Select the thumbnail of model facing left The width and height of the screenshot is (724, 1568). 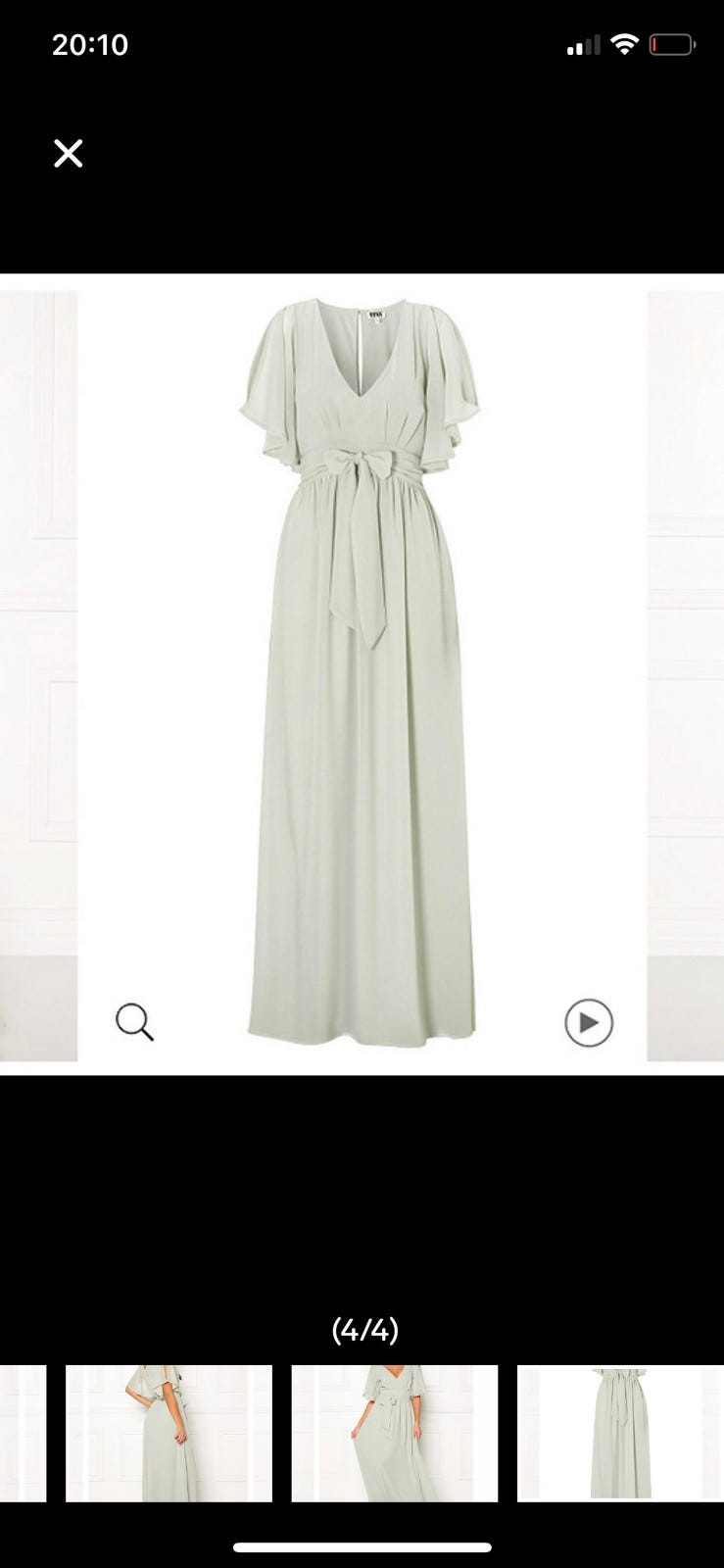coord(394,1432)
